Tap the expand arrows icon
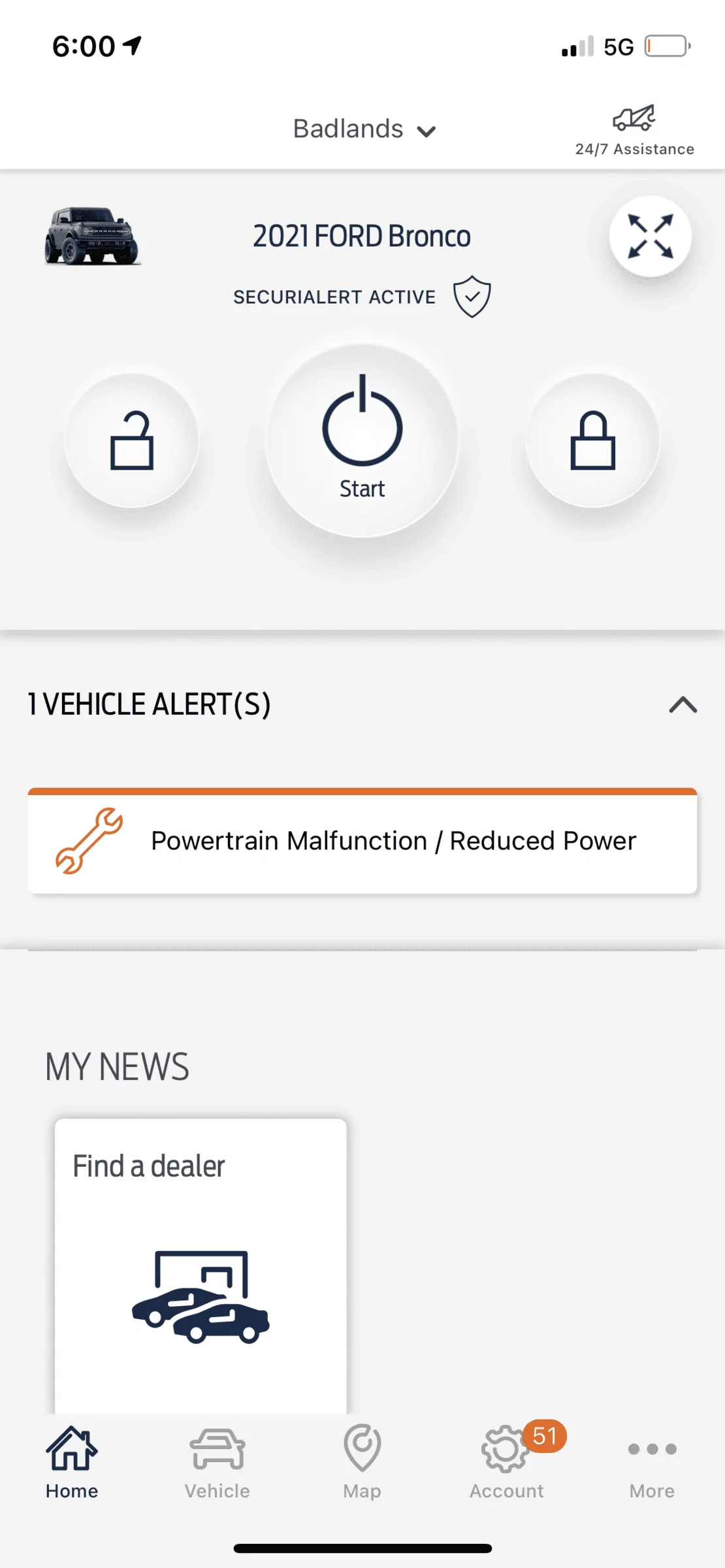The height and width of the screenshot is (1568, 725). coord(650,236)
